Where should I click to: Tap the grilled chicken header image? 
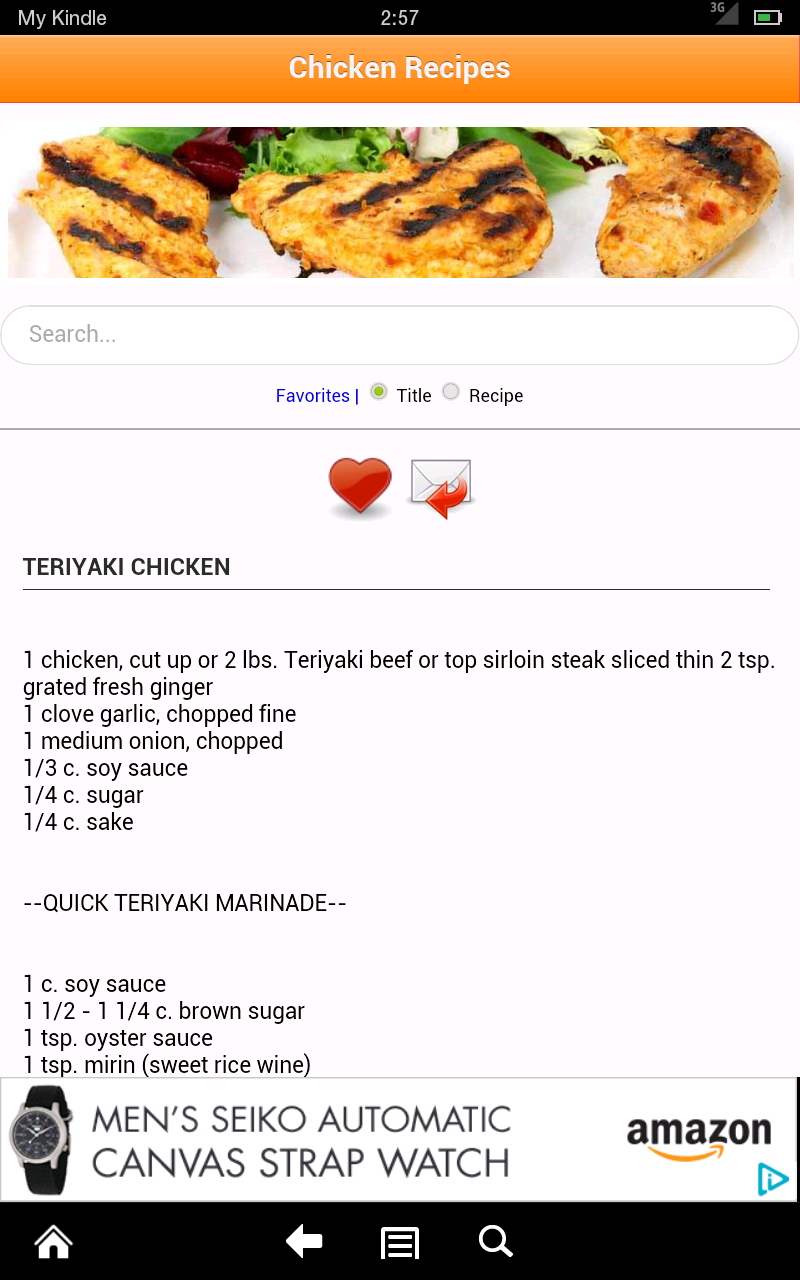click(400, 200)
